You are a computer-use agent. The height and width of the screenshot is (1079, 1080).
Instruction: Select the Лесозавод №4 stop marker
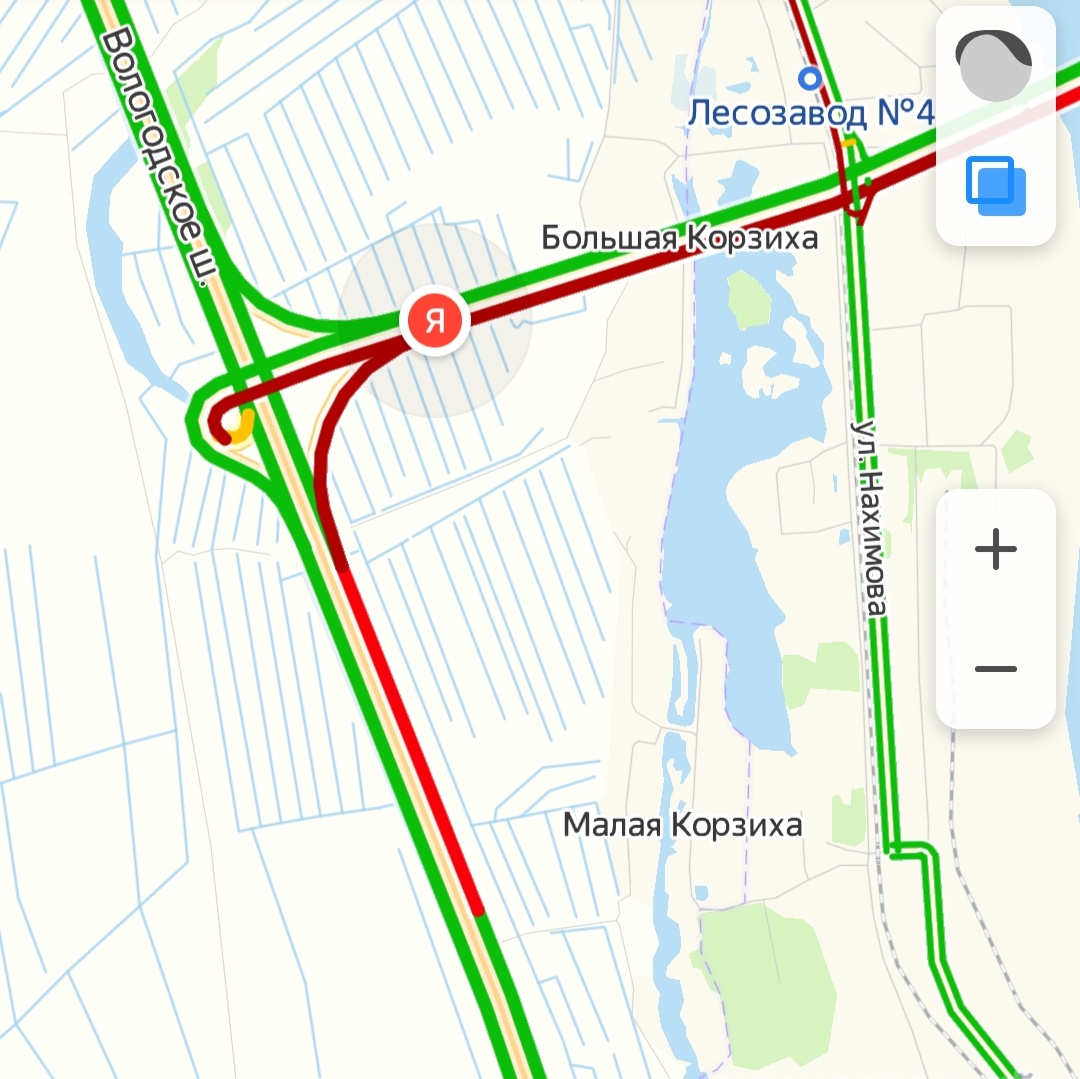[810, 78]
